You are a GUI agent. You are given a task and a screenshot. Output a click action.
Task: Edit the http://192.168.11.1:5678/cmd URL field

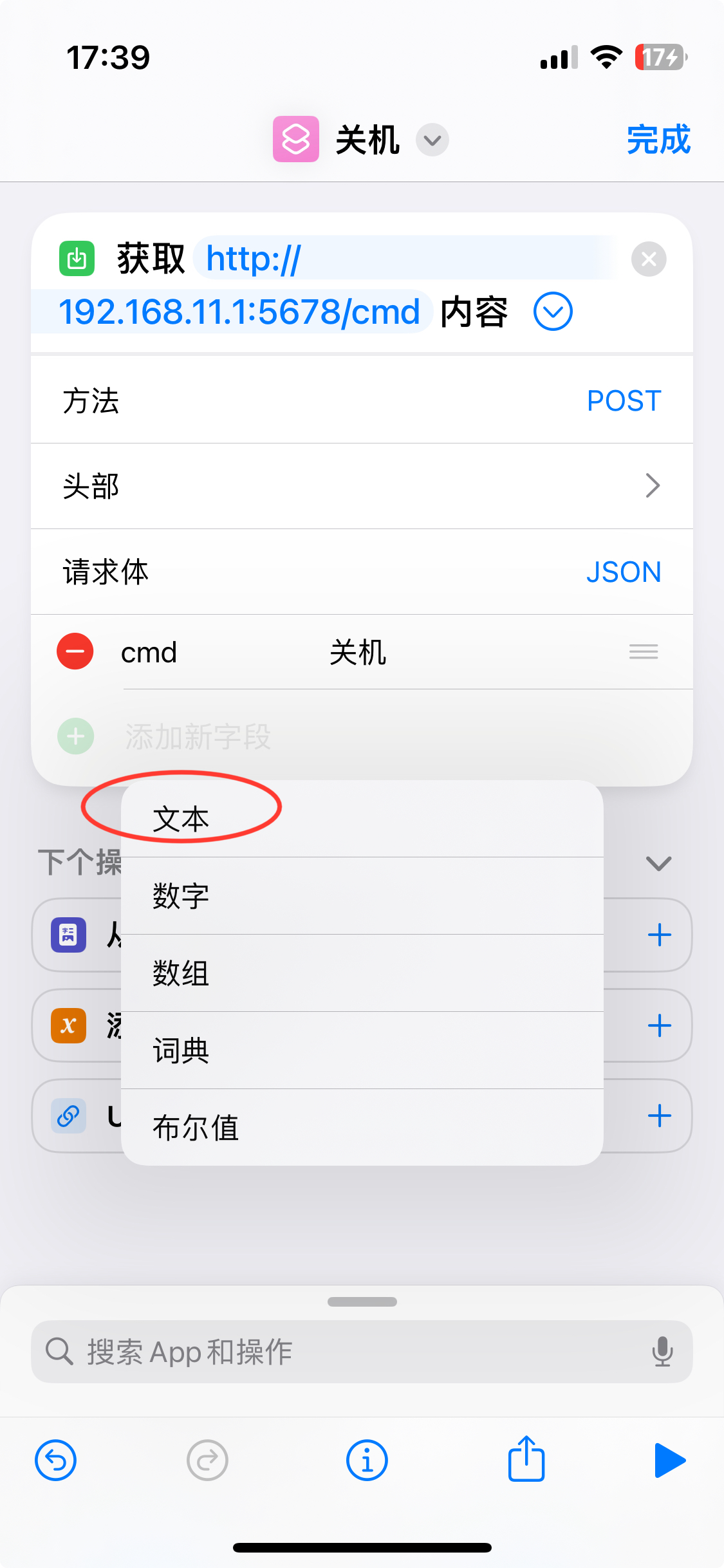pyautogui.click(x=239, y=312)
